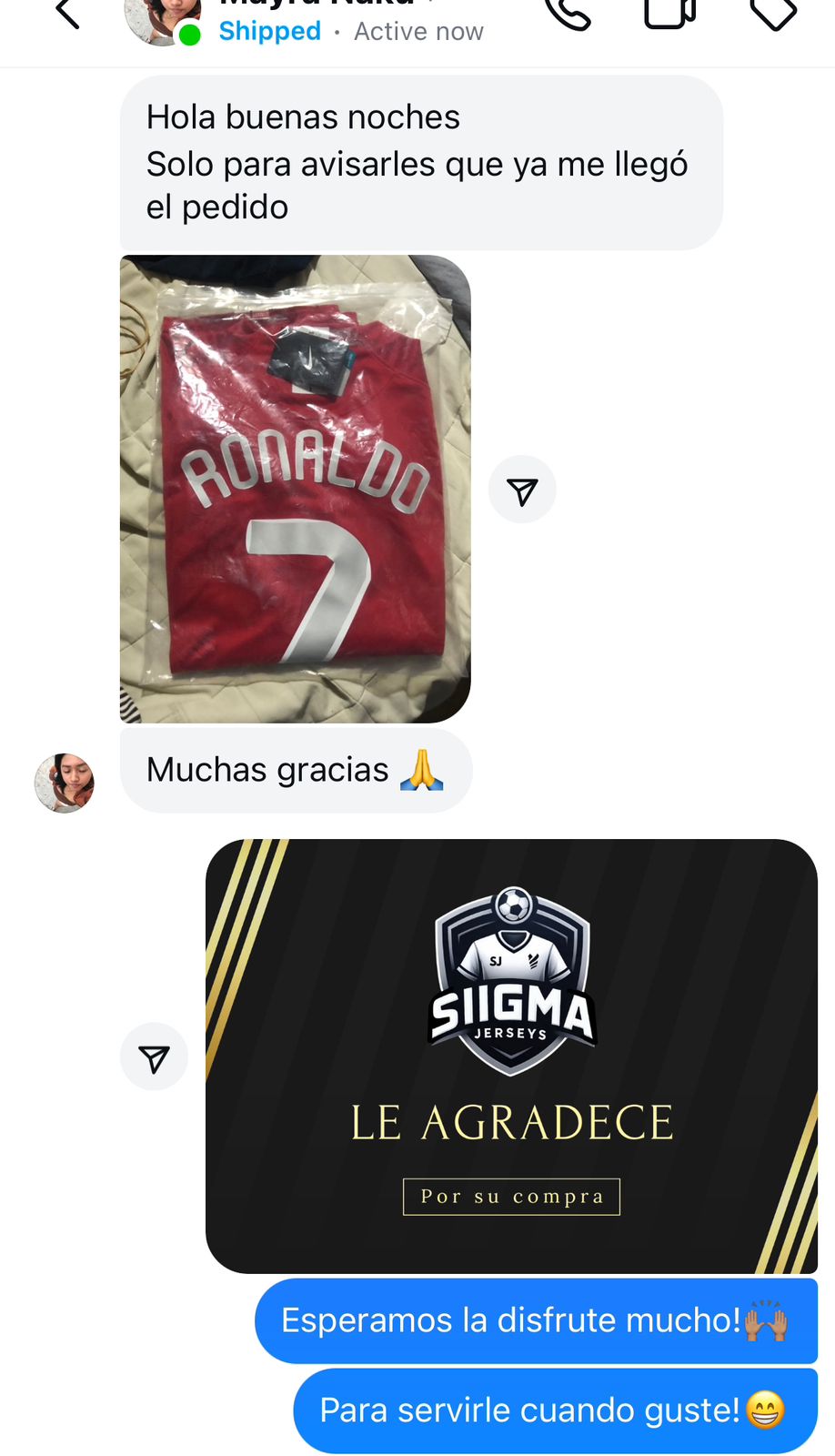
Task: Forward the Ronaldo jersey photo
Action: pyautogui.click(x=522, y=490)
